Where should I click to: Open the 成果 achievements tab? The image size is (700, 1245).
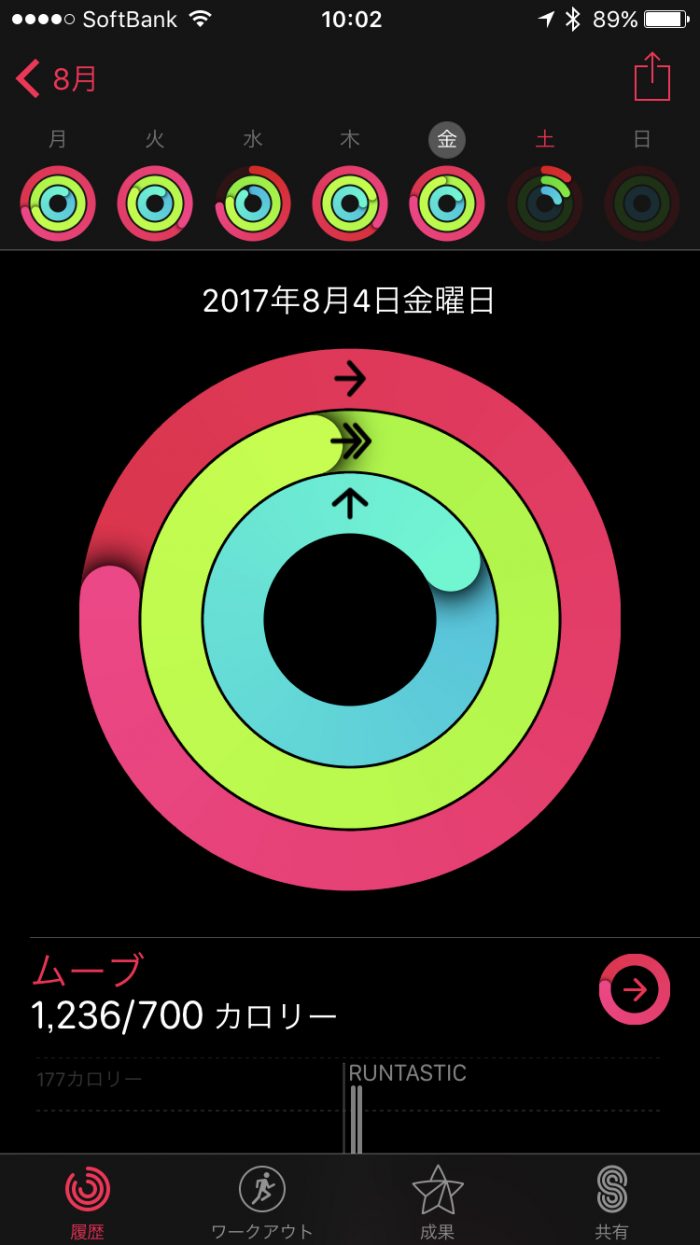click(x=437, y=1200)
